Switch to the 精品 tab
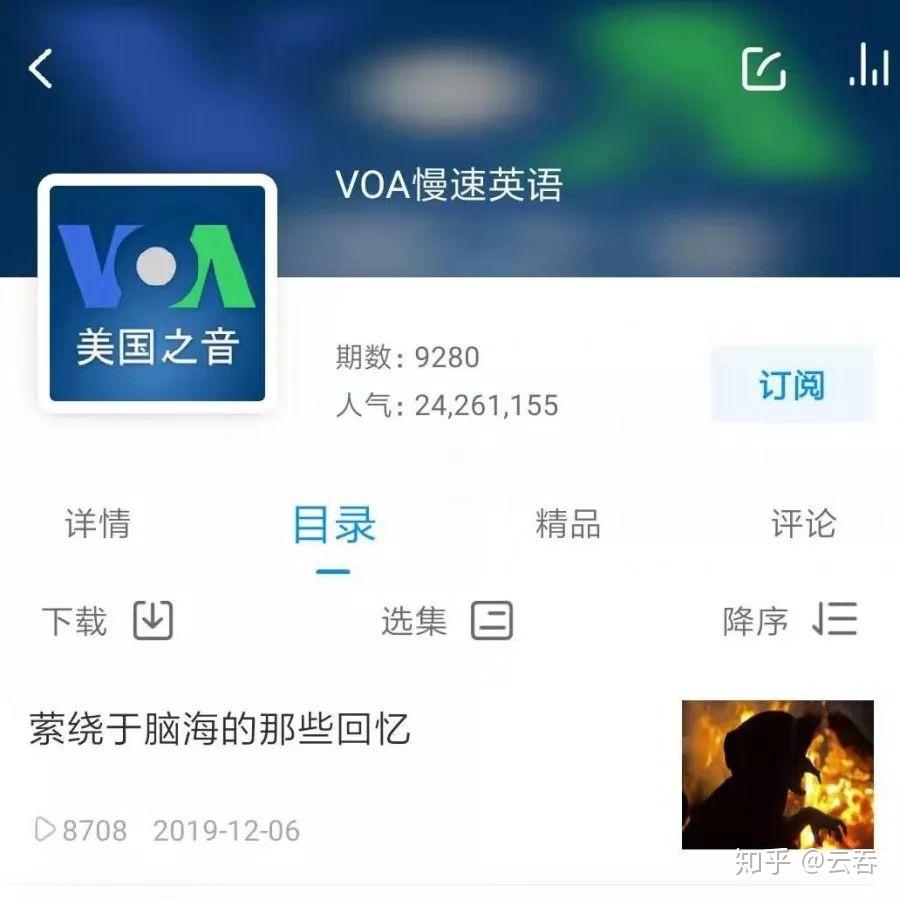 (x=568, y=524)
